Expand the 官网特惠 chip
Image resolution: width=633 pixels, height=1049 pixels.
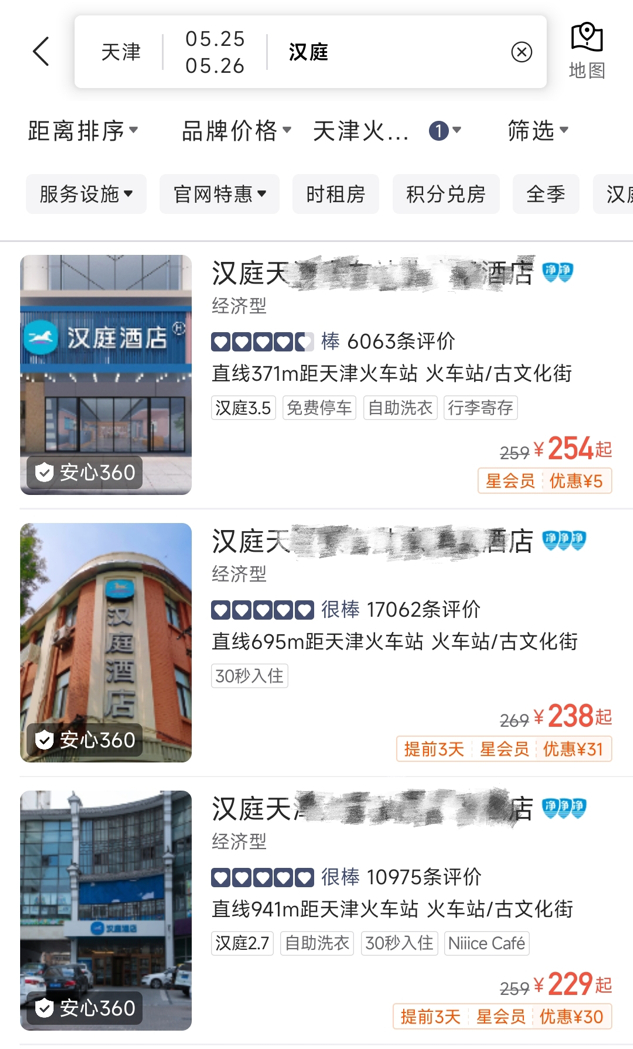click(219, 194)
